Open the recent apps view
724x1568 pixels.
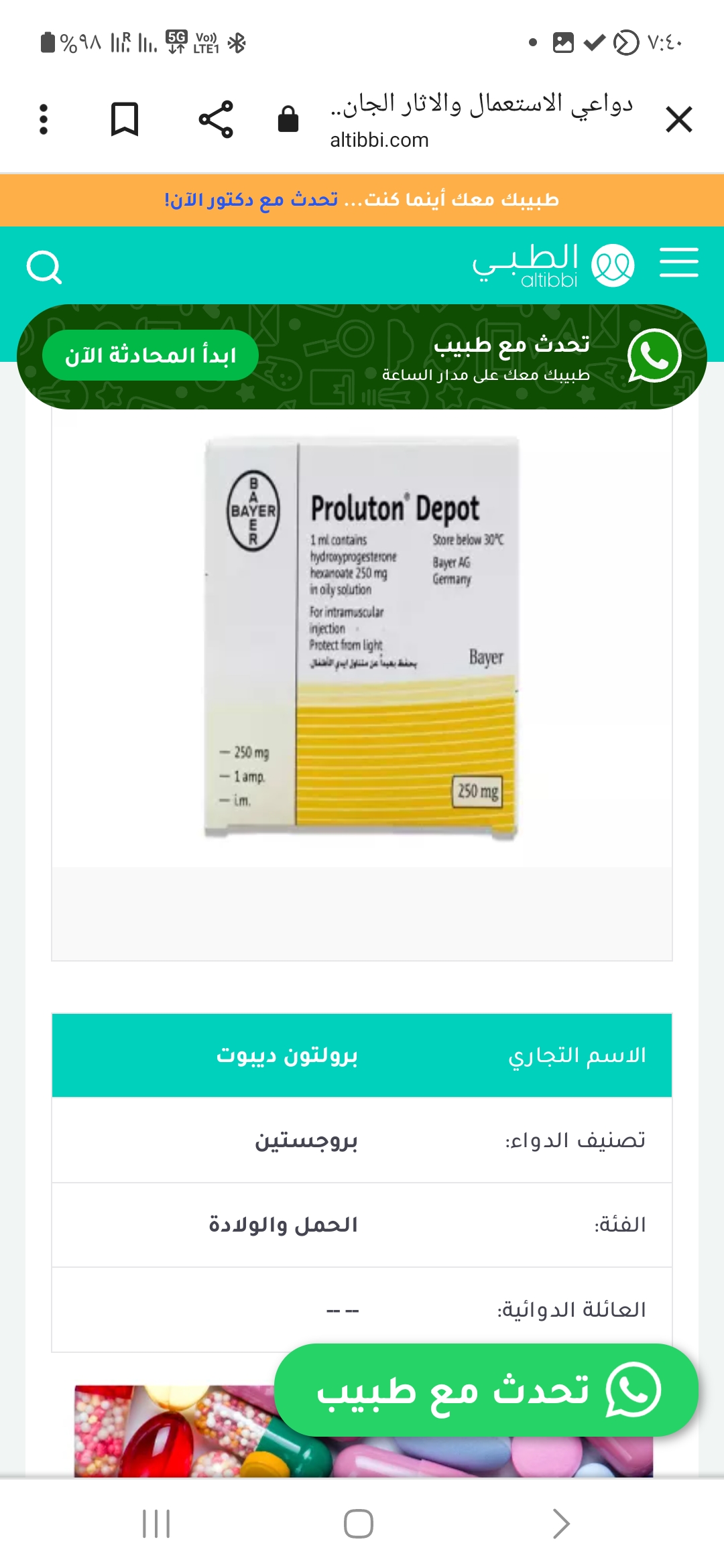[x=156, y=1524]
